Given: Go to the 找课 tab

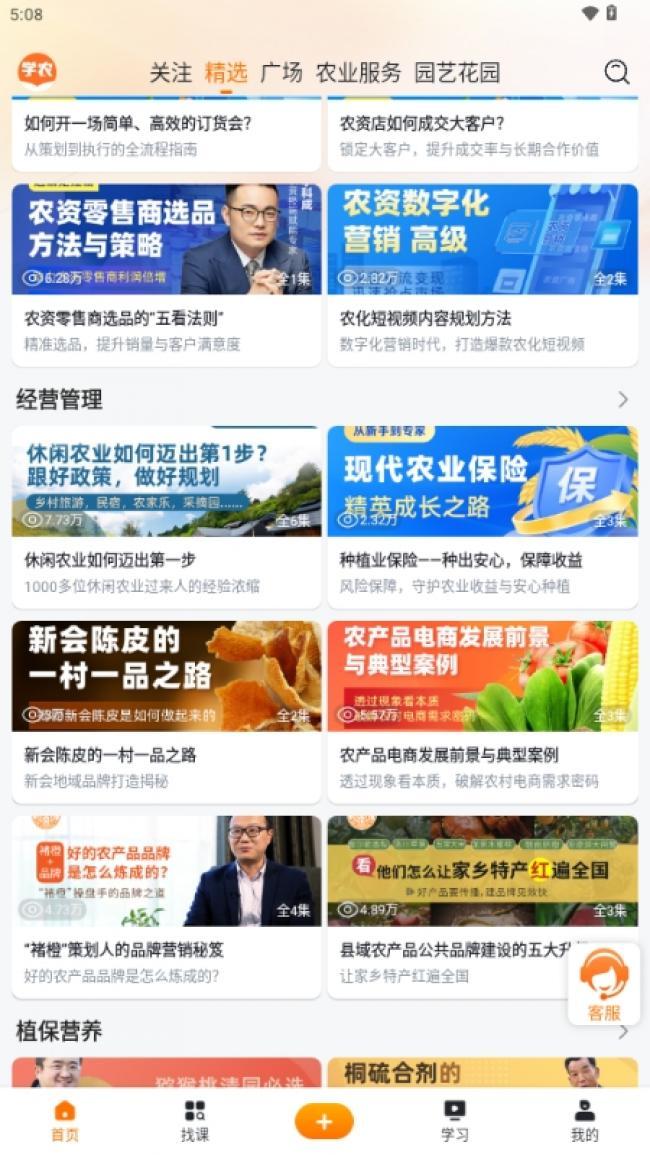Looking at the screenshot, I should [195, 1121].
